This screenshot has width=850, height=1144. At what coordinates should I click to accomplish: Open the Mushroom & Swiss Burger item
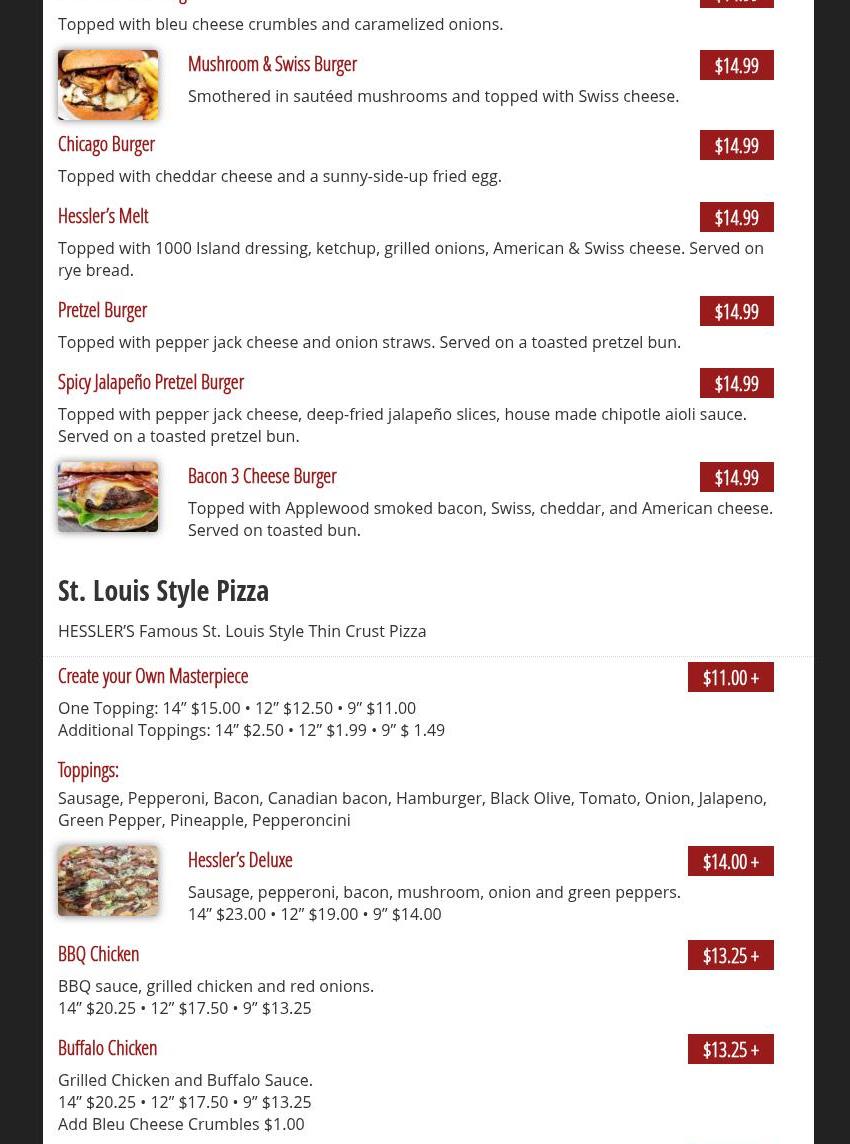(272, 64)
